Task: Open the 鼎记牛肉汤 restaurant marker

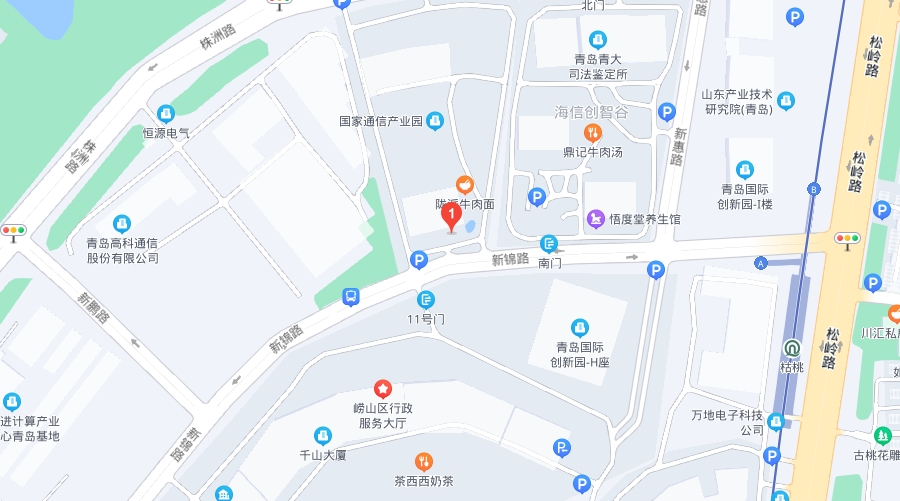Action: 592,132
